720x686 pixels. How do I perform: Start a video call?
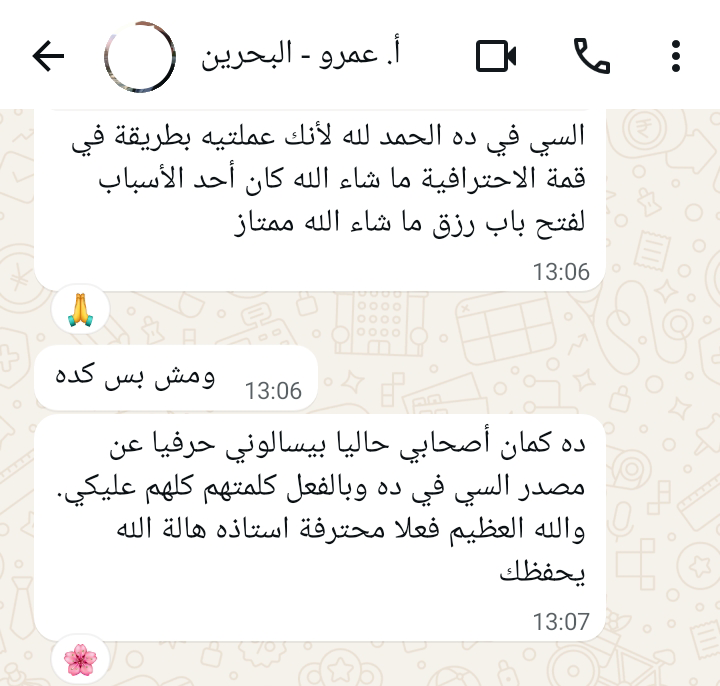496,57
